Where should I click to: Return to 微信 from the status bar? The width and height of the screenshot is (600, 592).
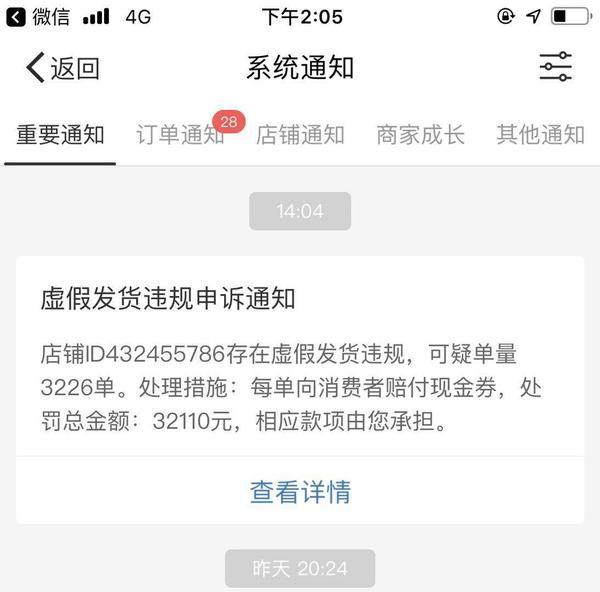pos(38,16)
